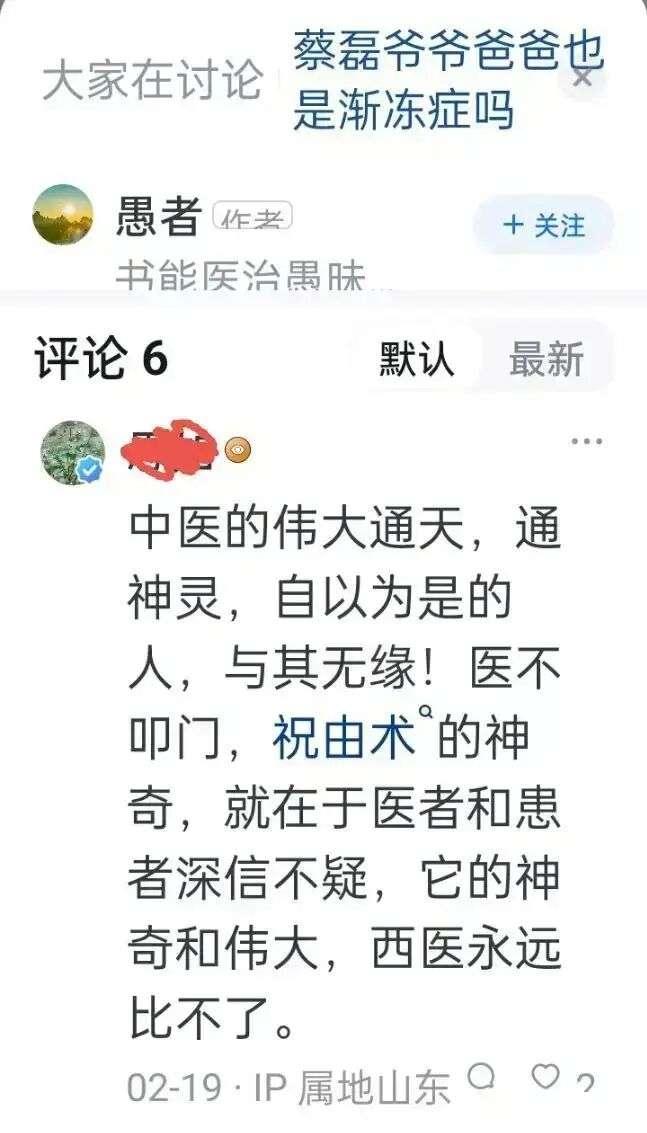Open 愚者's profile avatar
This screenshot has width=647, height=1133.
coord(63,215)
